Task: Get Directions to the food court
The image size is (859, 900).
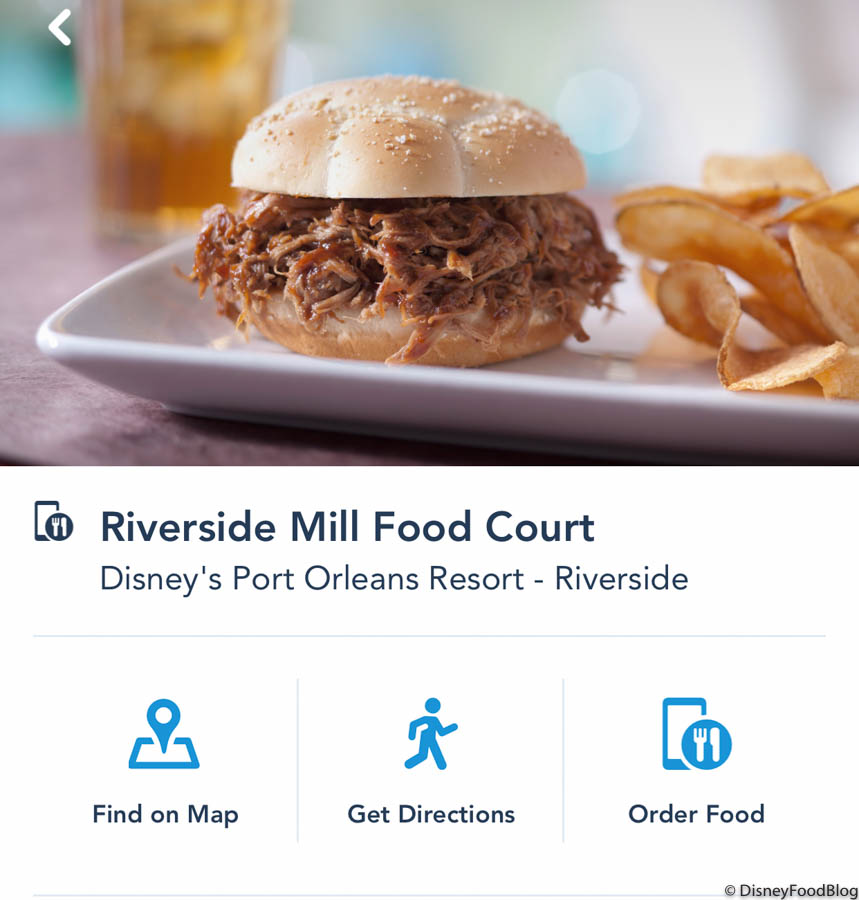Action: coord(431,762)
